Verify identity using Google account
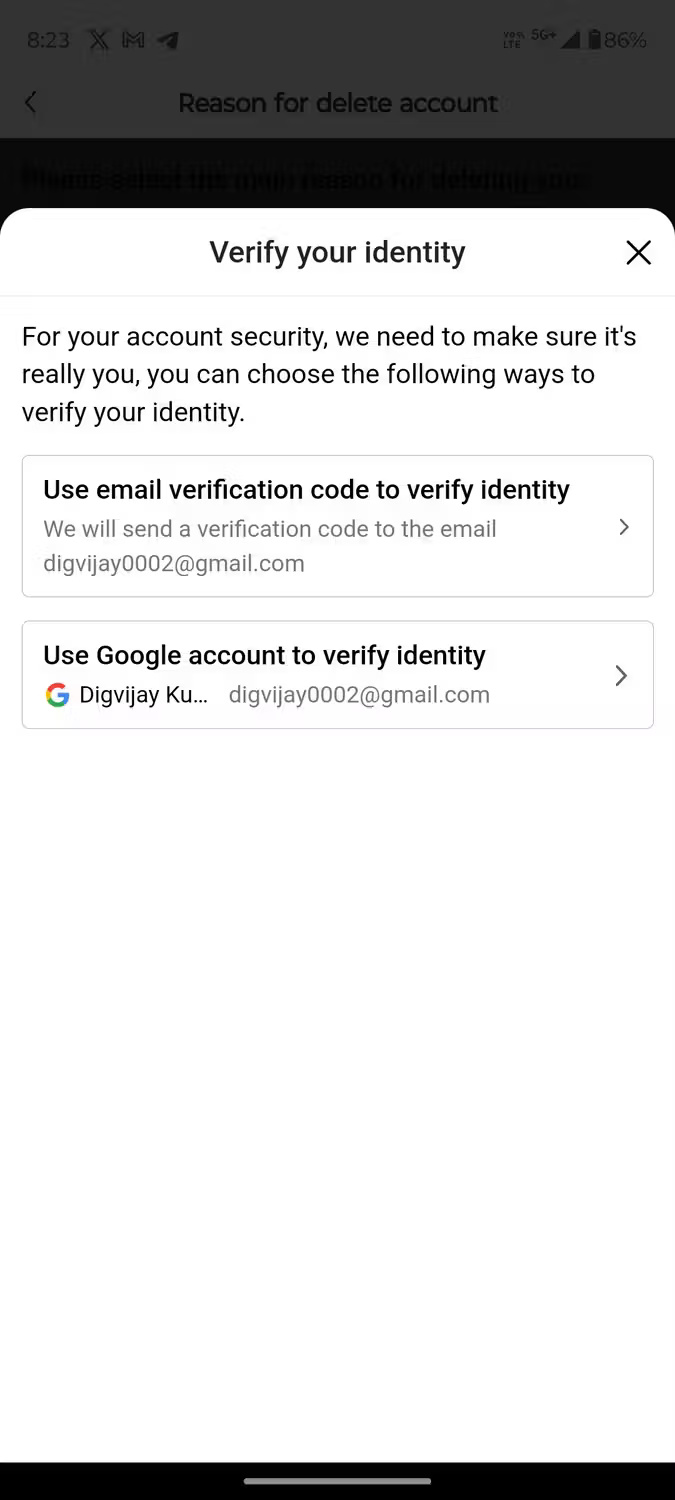Viewport: 675px width, 1500px height. coord(337,675)
